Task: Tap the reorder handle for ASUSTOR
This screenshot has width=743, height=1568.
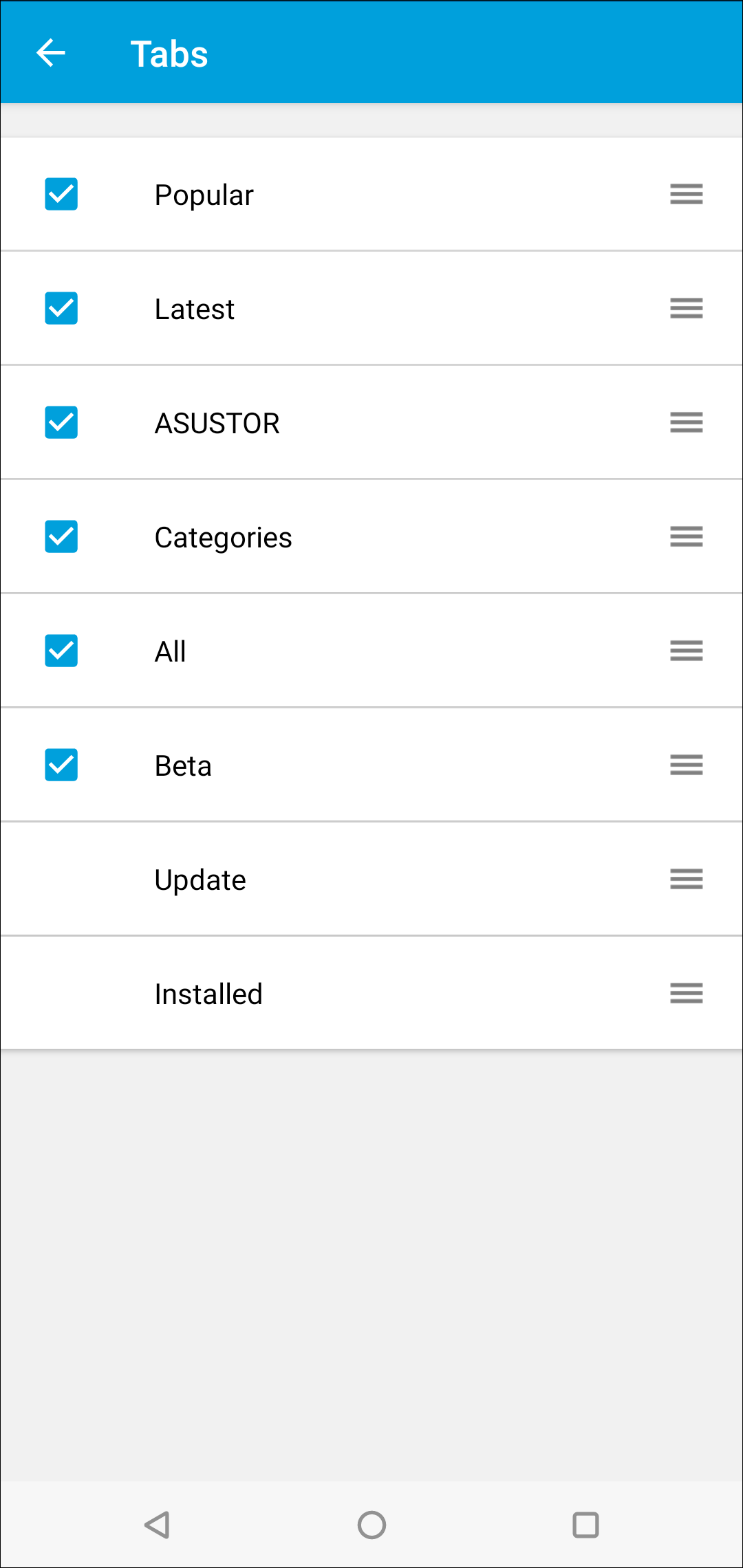Action: point(687,422)
